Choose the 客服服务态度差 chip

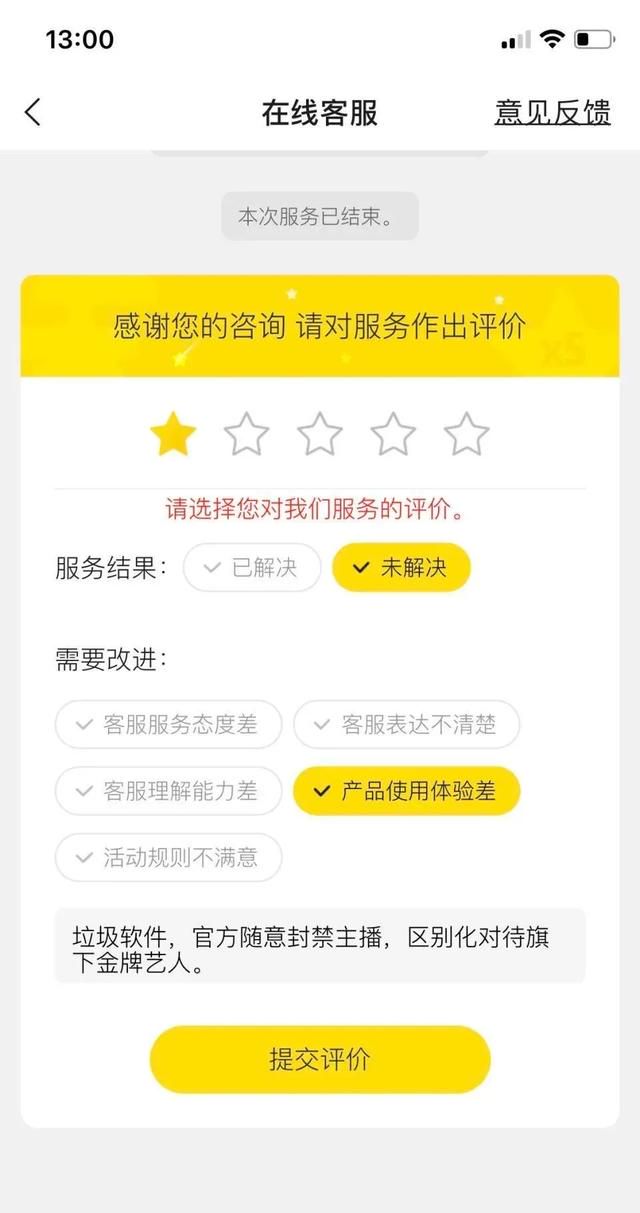point(168,725)
